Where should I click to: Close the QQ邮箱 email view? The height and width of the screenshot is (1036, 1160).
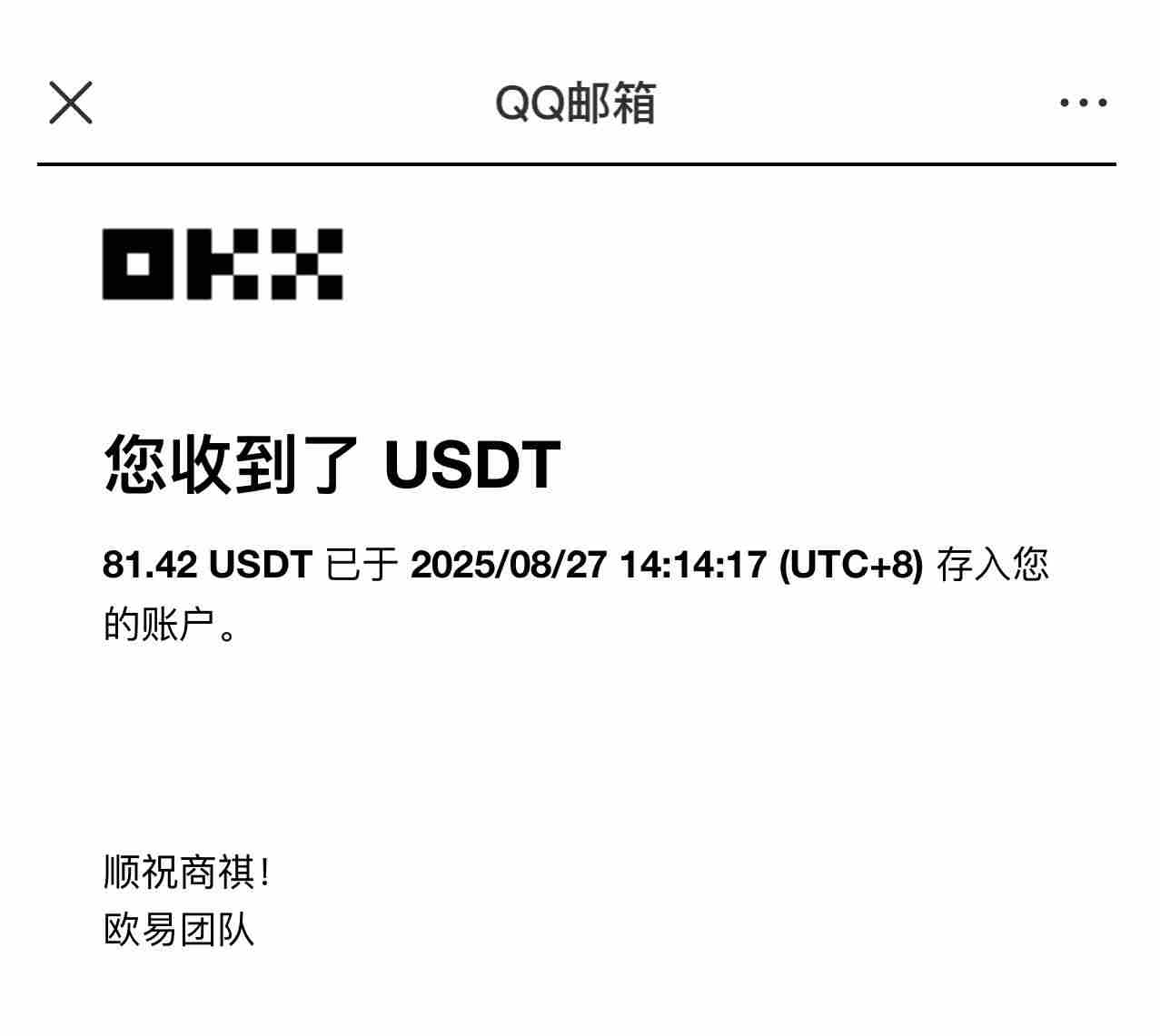[70, 102]
